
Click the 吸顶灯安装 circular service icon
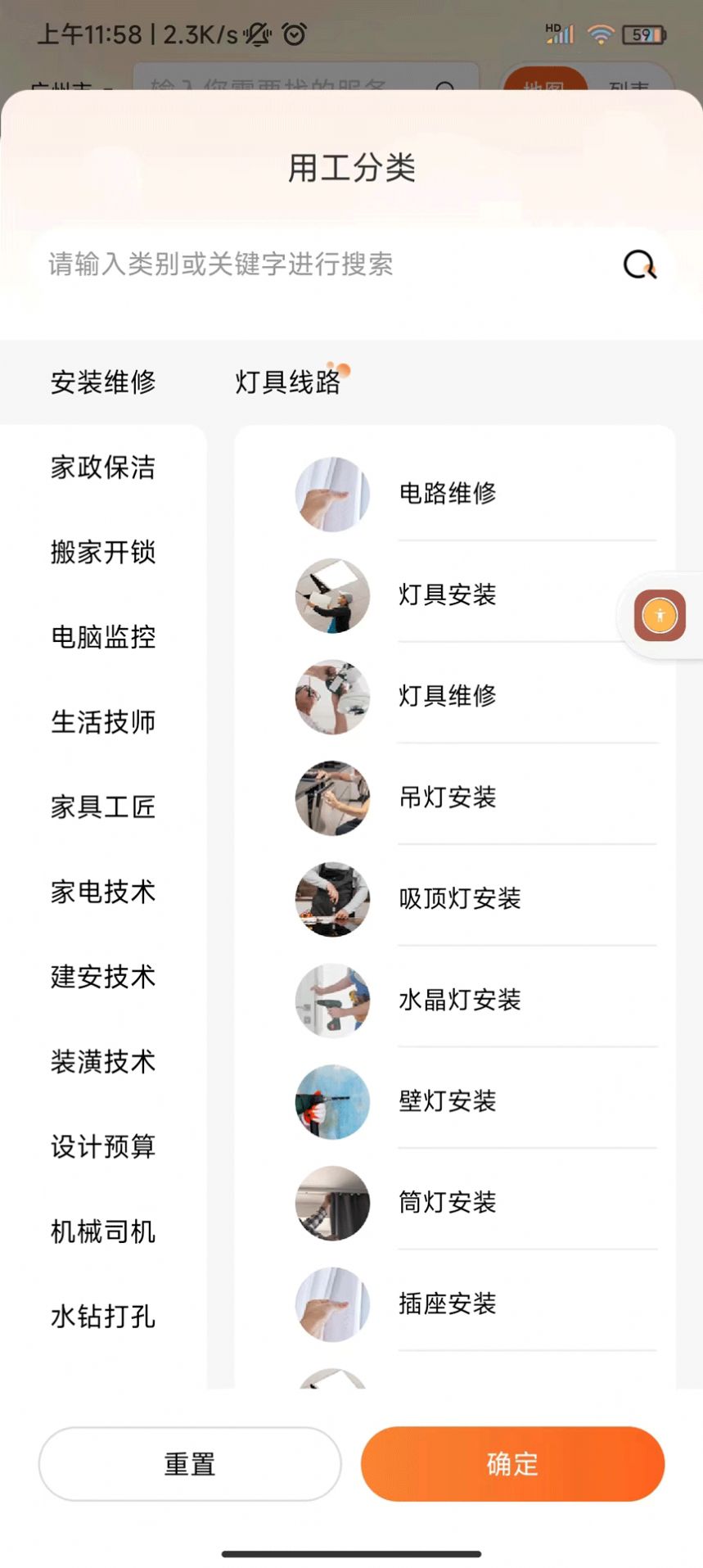[x=331, y=900]
